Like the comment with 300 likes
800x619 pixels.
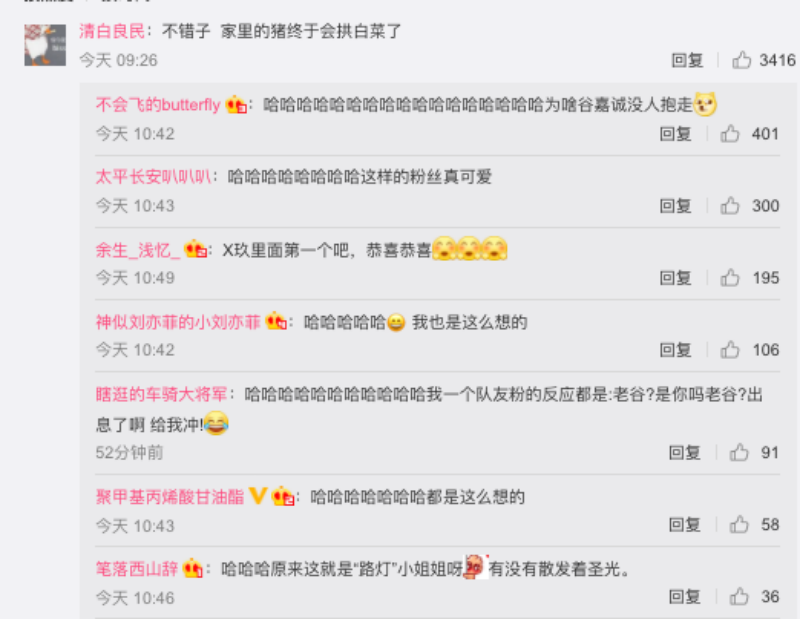click(x=731, y=205)
